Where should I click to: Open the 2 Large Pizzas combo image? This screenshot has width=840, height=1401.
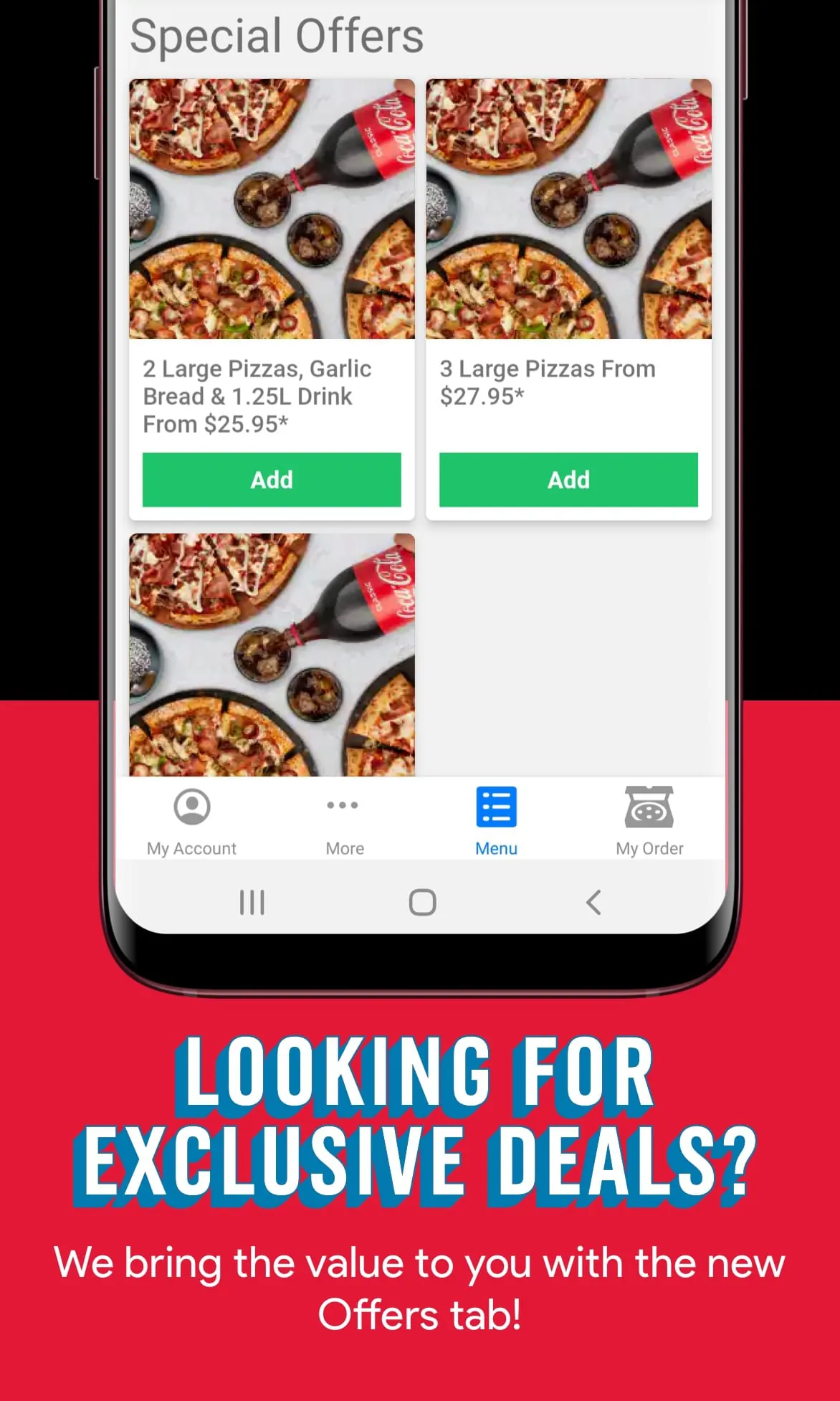(x=272, y=212)
